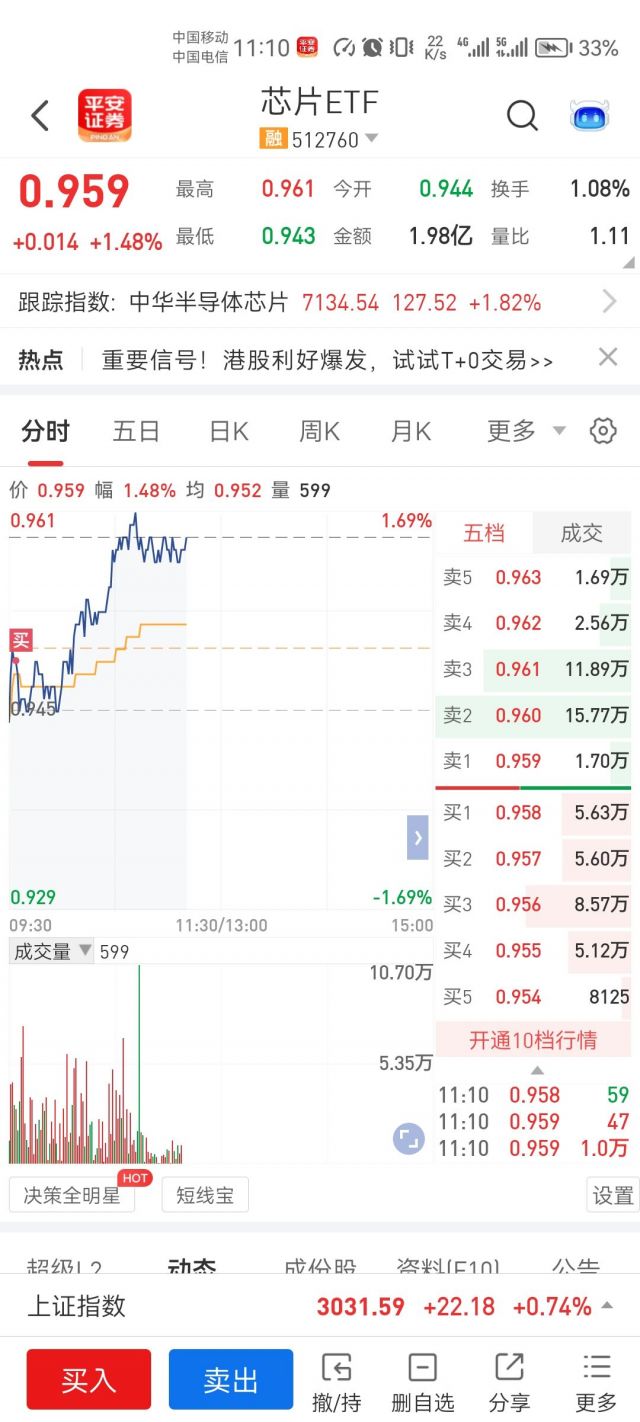Dismiss the 热点 news banner
This screenshot has height=1422, width=640.
click(x=607, y=358)
